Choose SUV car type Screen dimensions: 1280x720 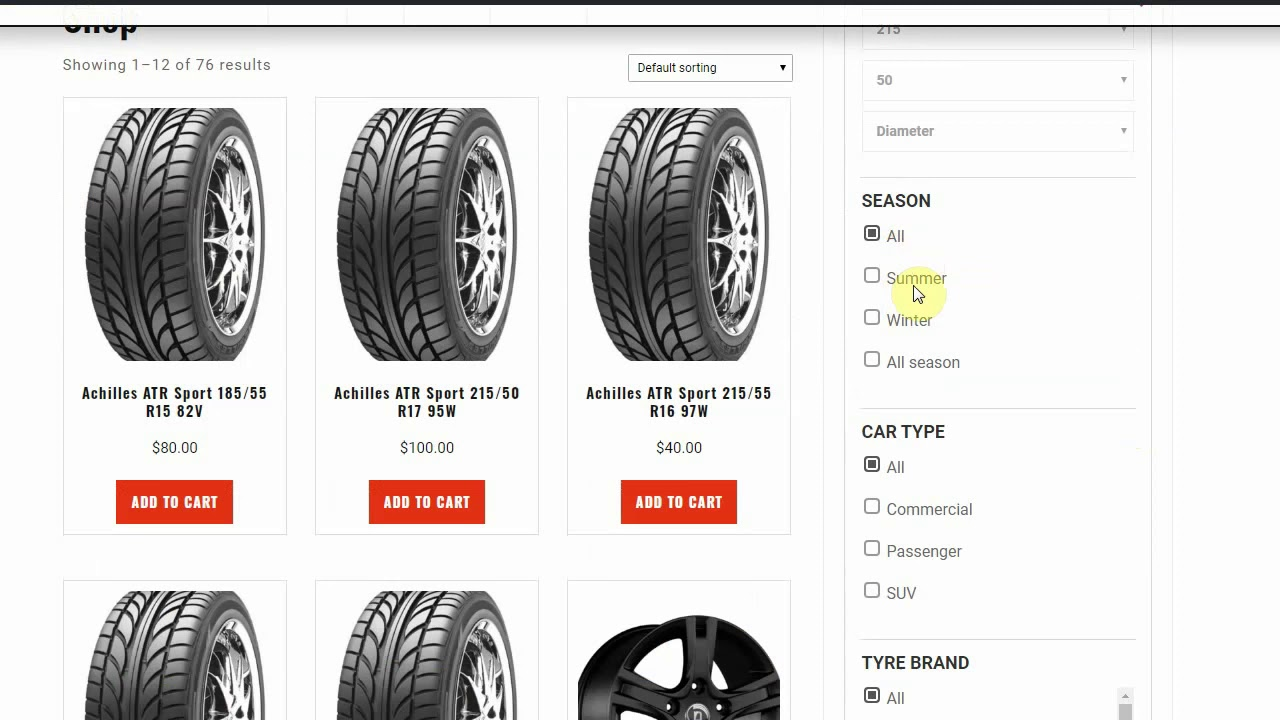pyautogui.click(x=872, y=591)
